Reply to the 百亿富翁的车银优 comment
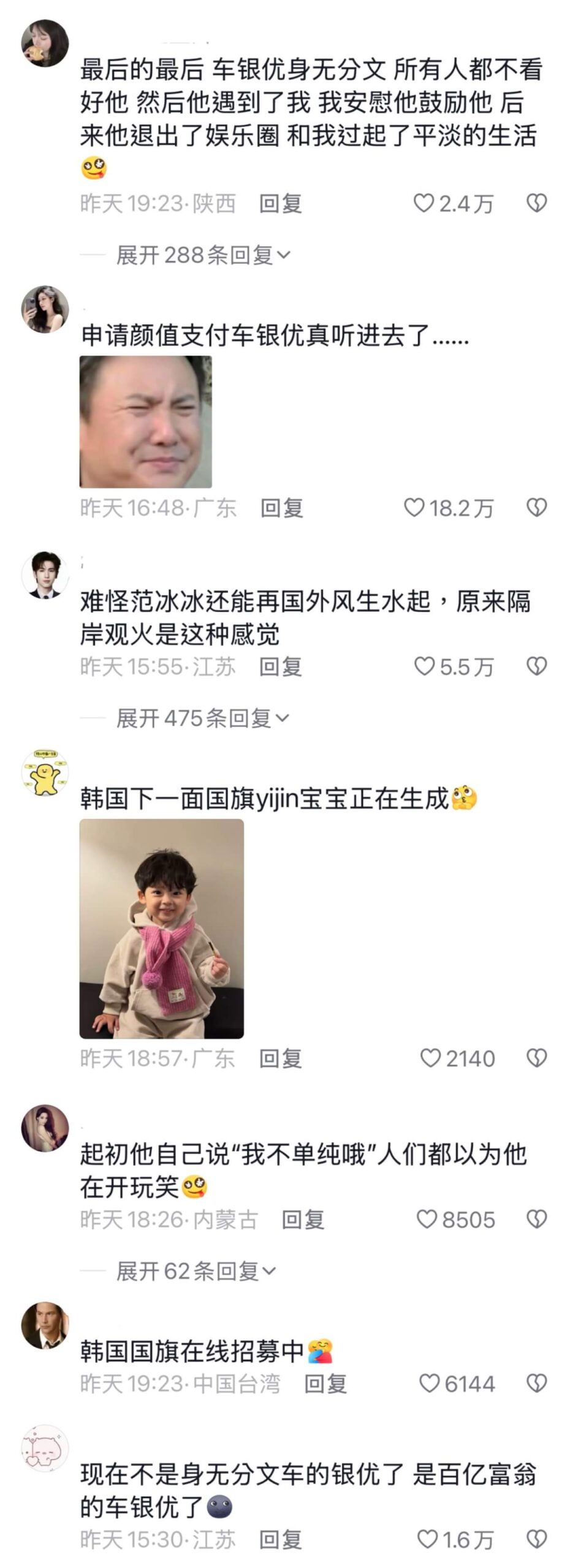Viewport: 570px width, 1568px height. 280,1539
